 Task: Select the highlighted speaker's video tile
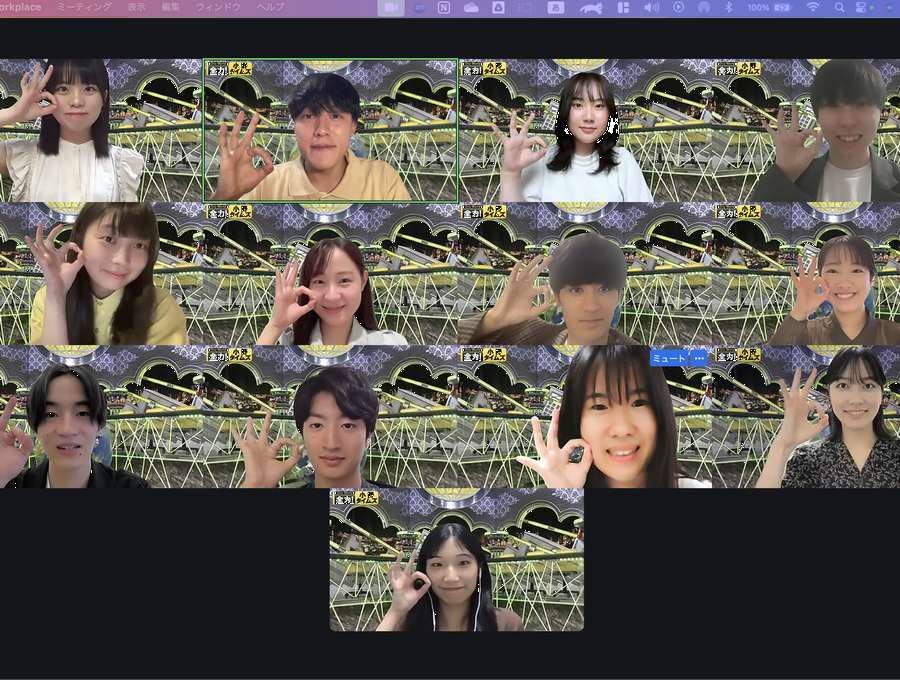click(x=330, y=130)
